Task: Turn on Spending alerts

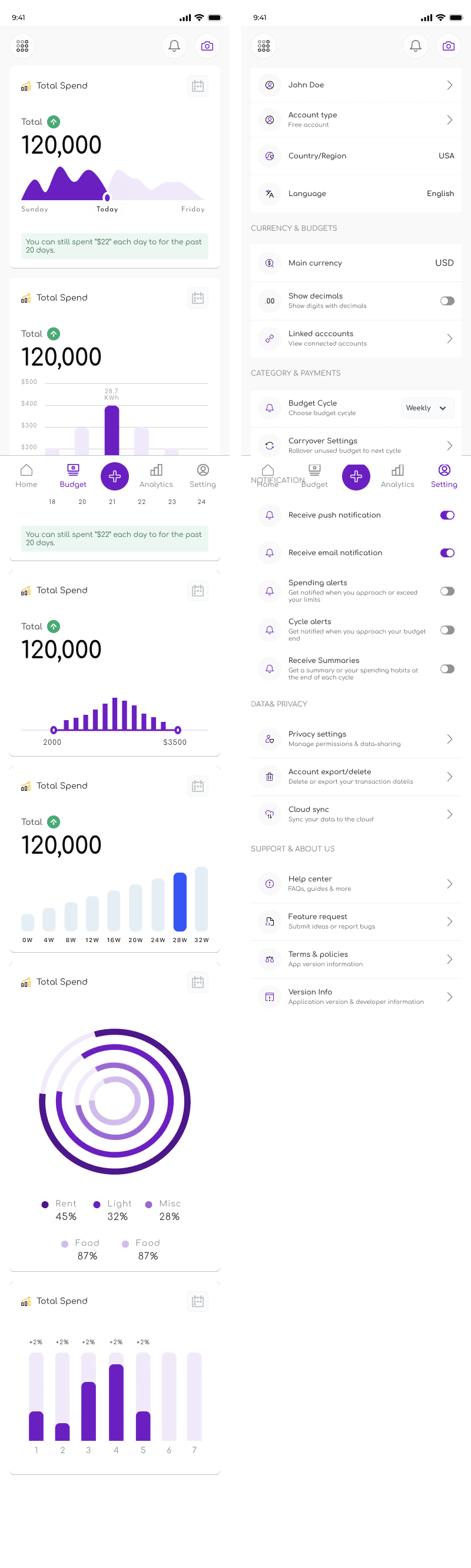Action: tap(447, 591)
